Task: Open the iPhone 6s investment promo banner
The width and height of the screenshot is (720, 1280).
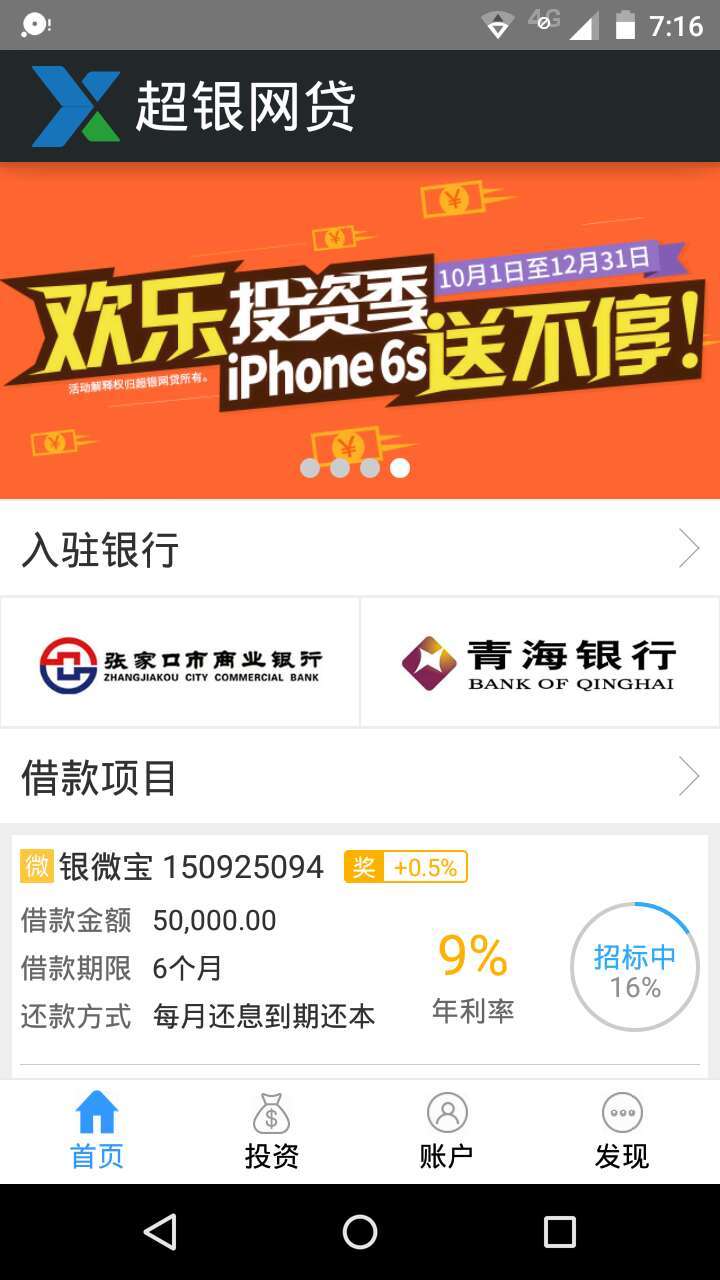Action: 360,330
